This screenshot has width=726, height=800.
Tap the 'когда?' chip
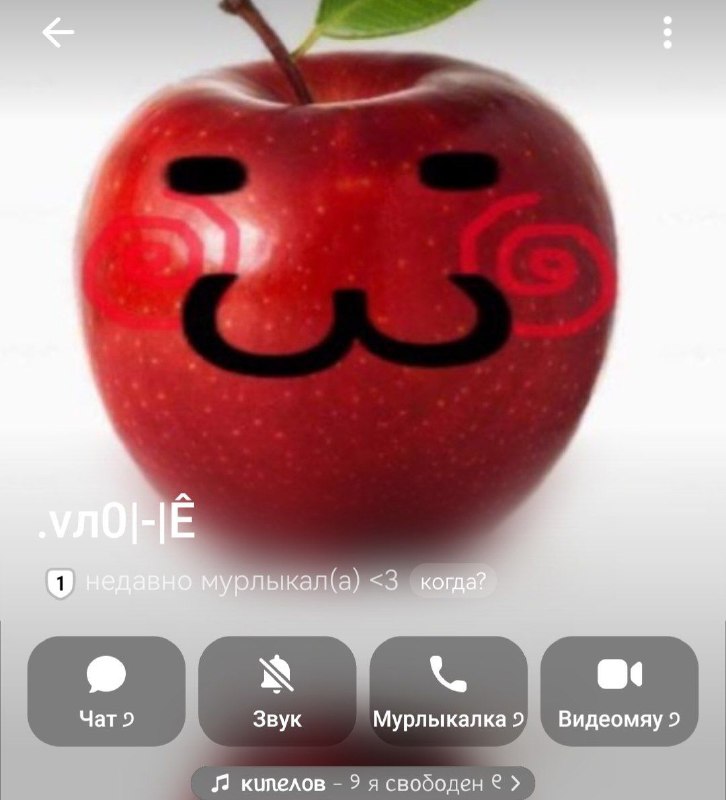click(453, 581)
